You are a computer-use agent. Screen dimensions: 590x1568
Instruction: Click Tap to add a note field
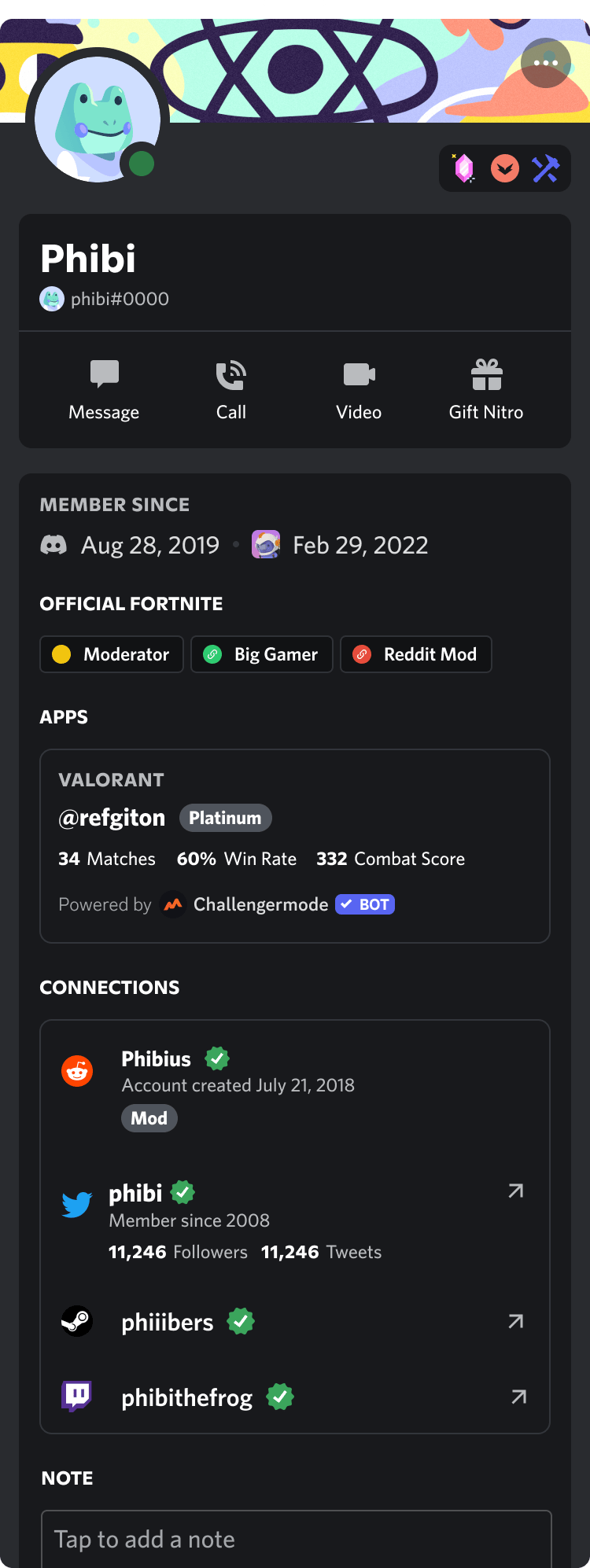[x=295, y=1540]
